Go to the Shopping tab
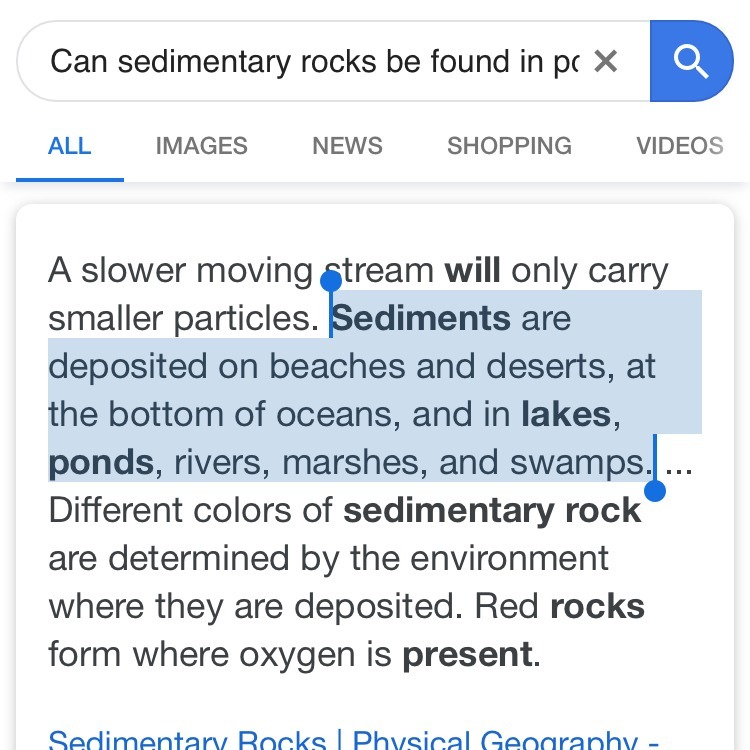 click(509, 146)
